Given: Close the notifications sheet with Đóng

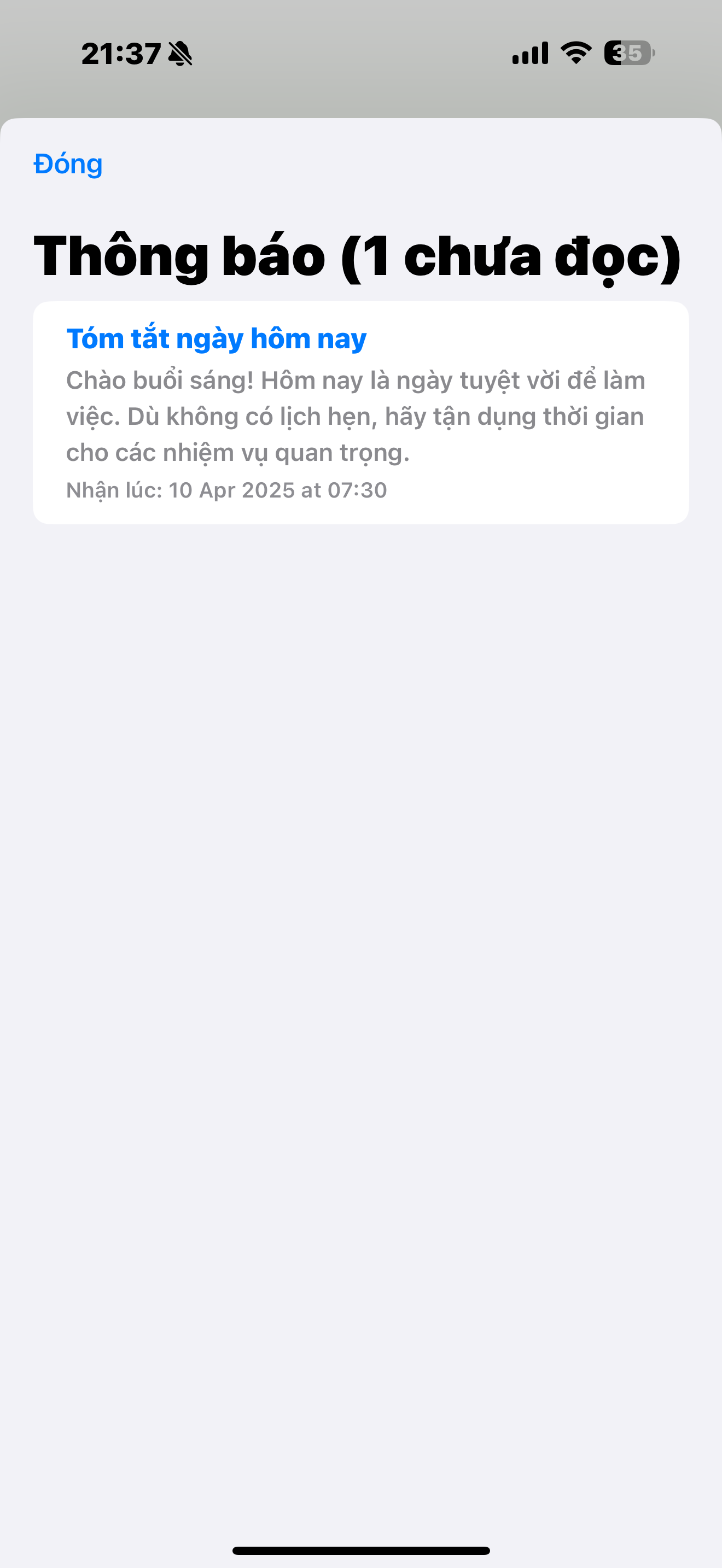Looking at the screenshot, I should tap(68, 165).
